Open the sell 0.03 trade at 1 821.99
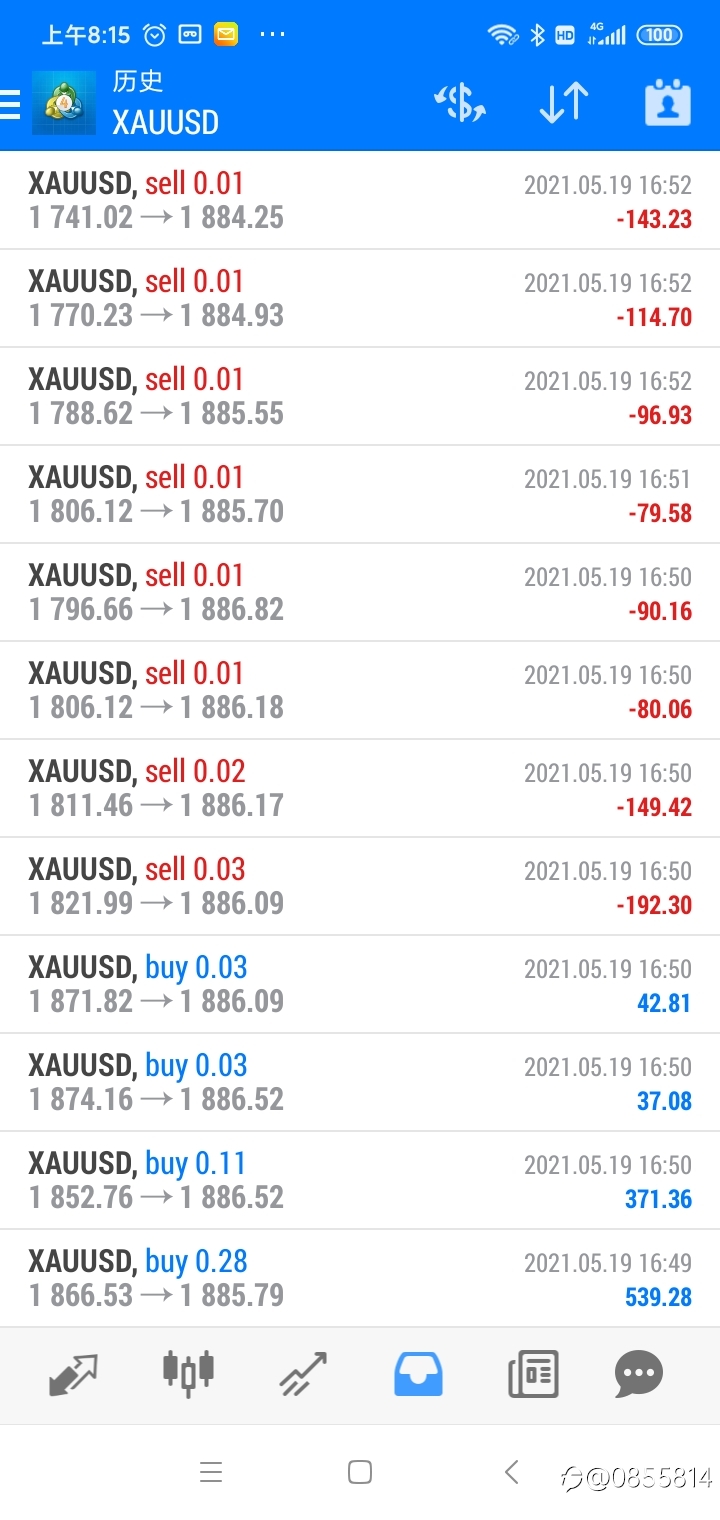This screenshot has height=1520, width=720. point(360,887)
